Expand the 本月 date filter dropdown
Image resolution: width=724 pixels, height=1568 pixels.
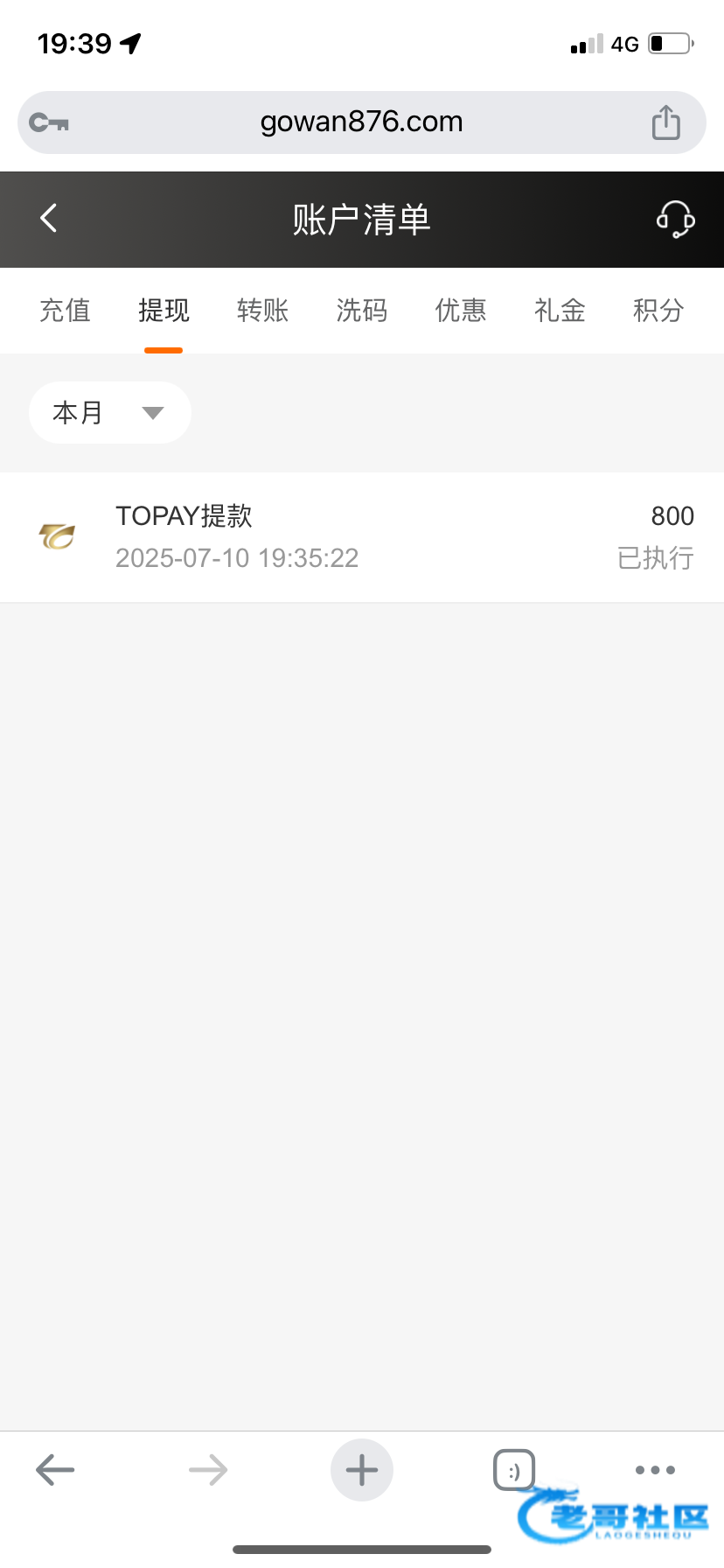click(x=110, y=412)
